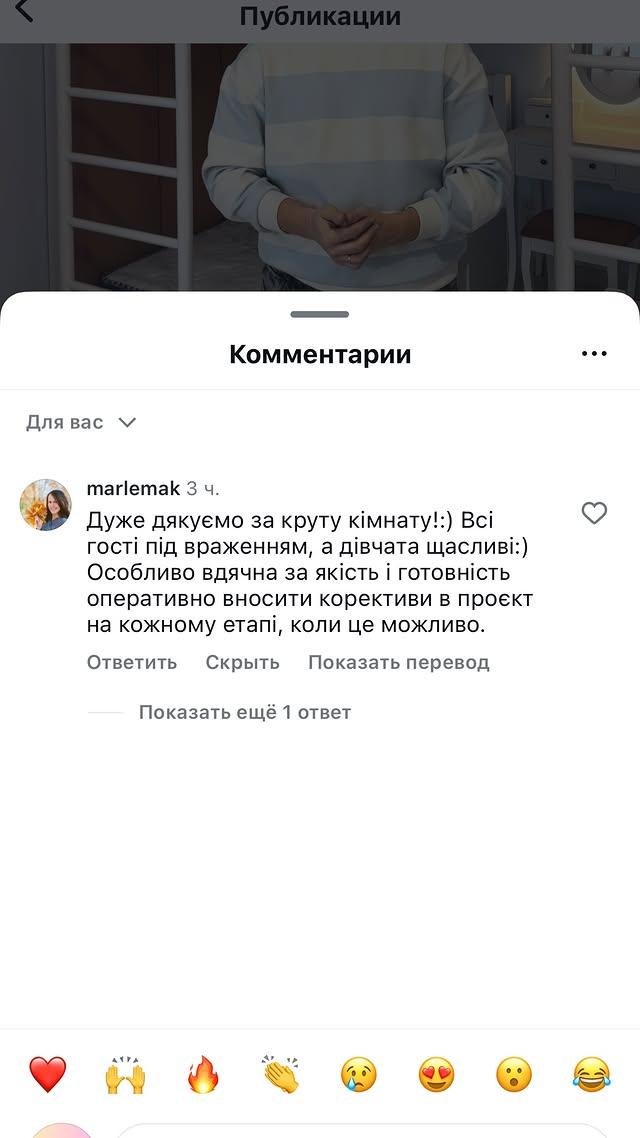Go back from the Публикации screen
This screenshot has height=1138, width=640.
tap(24, 12)
